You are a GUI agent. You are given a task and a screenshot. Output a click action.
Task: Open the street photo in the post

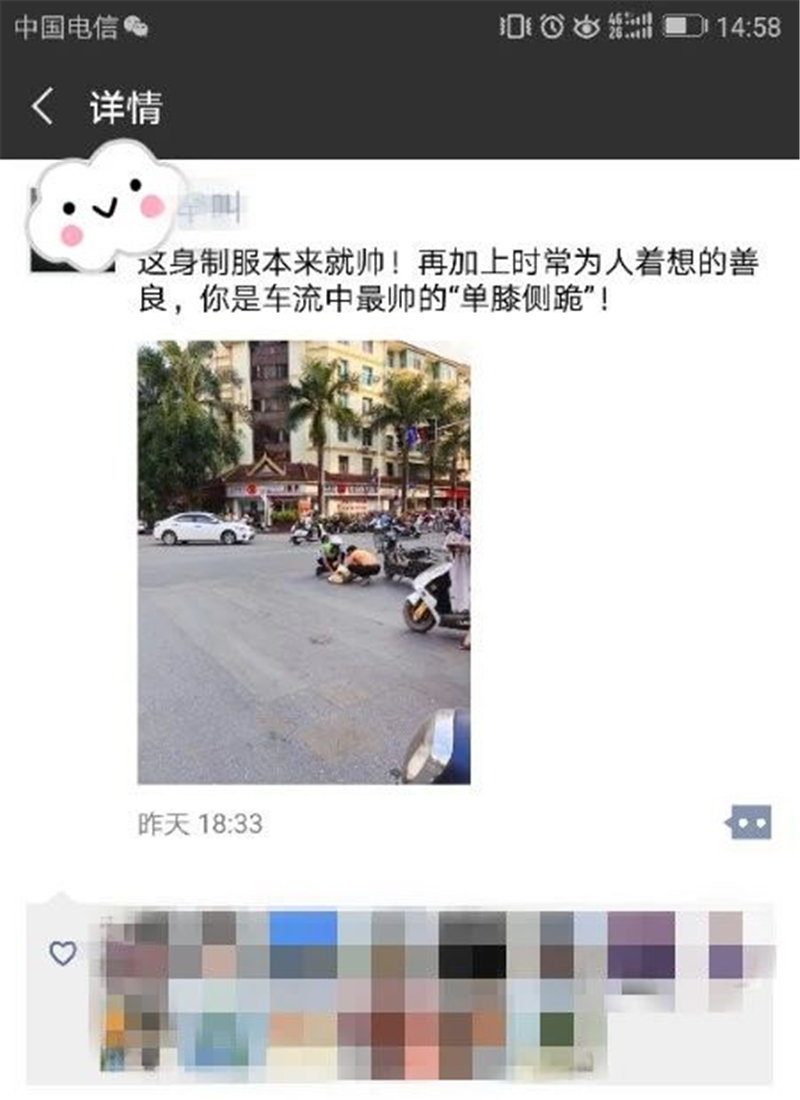click(x=303, y=562)
